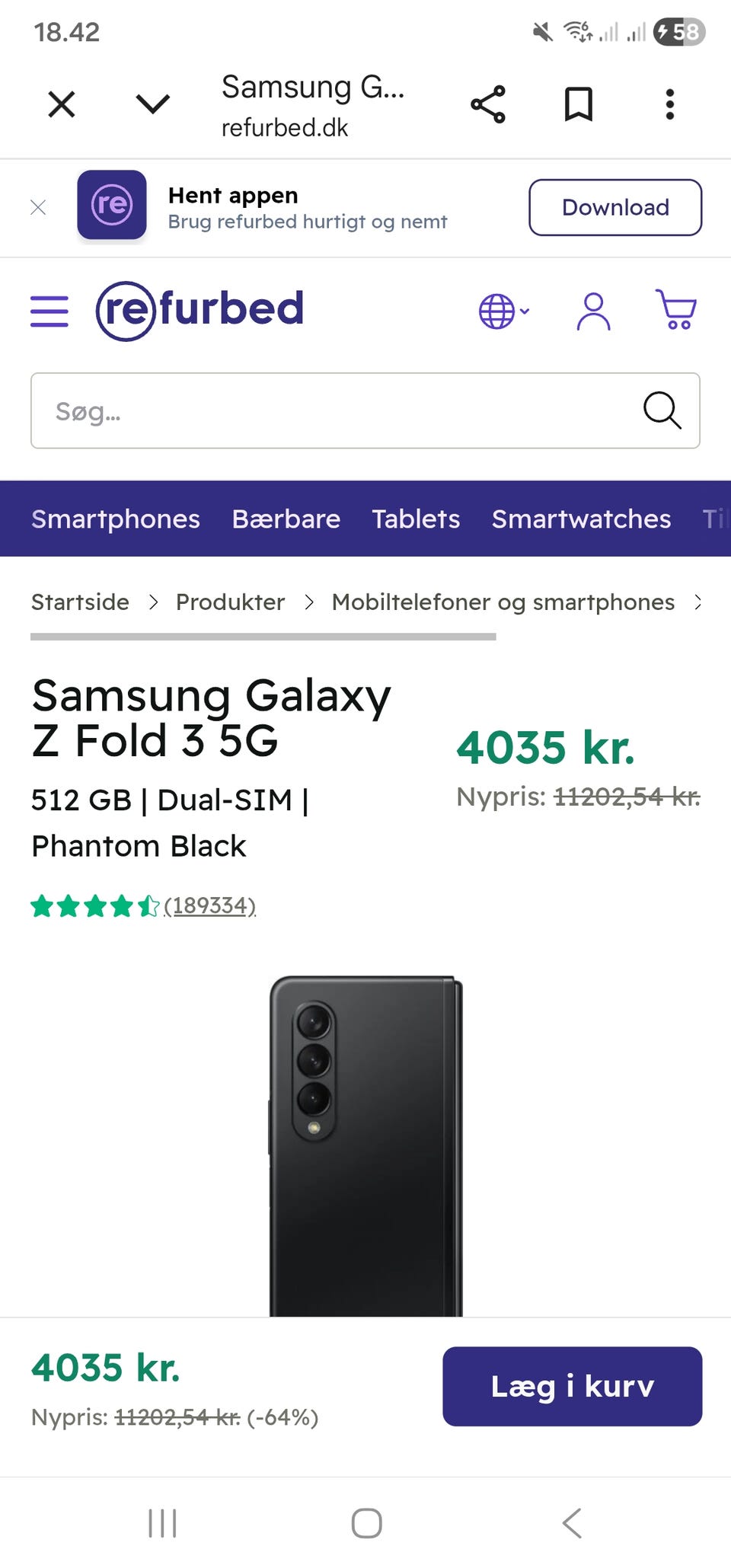Click the search magnifier icon
This screenshot has height=1568, width=731.
coord(662,411)
